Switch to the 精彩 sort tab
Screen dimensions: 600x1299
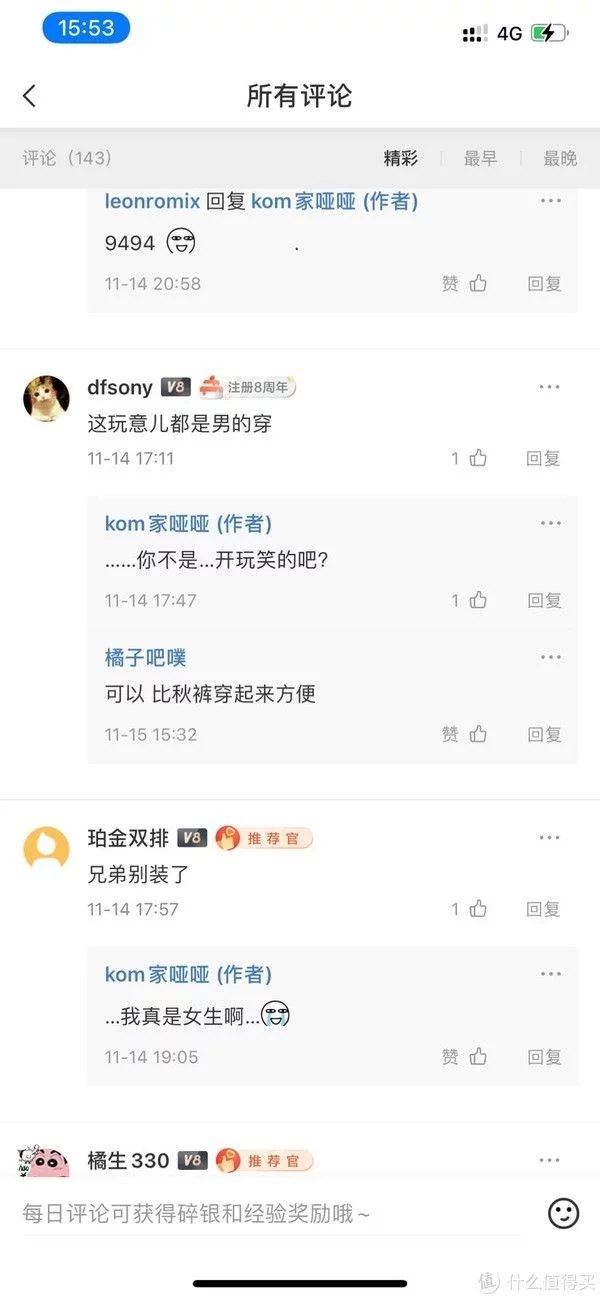(401, 158)
